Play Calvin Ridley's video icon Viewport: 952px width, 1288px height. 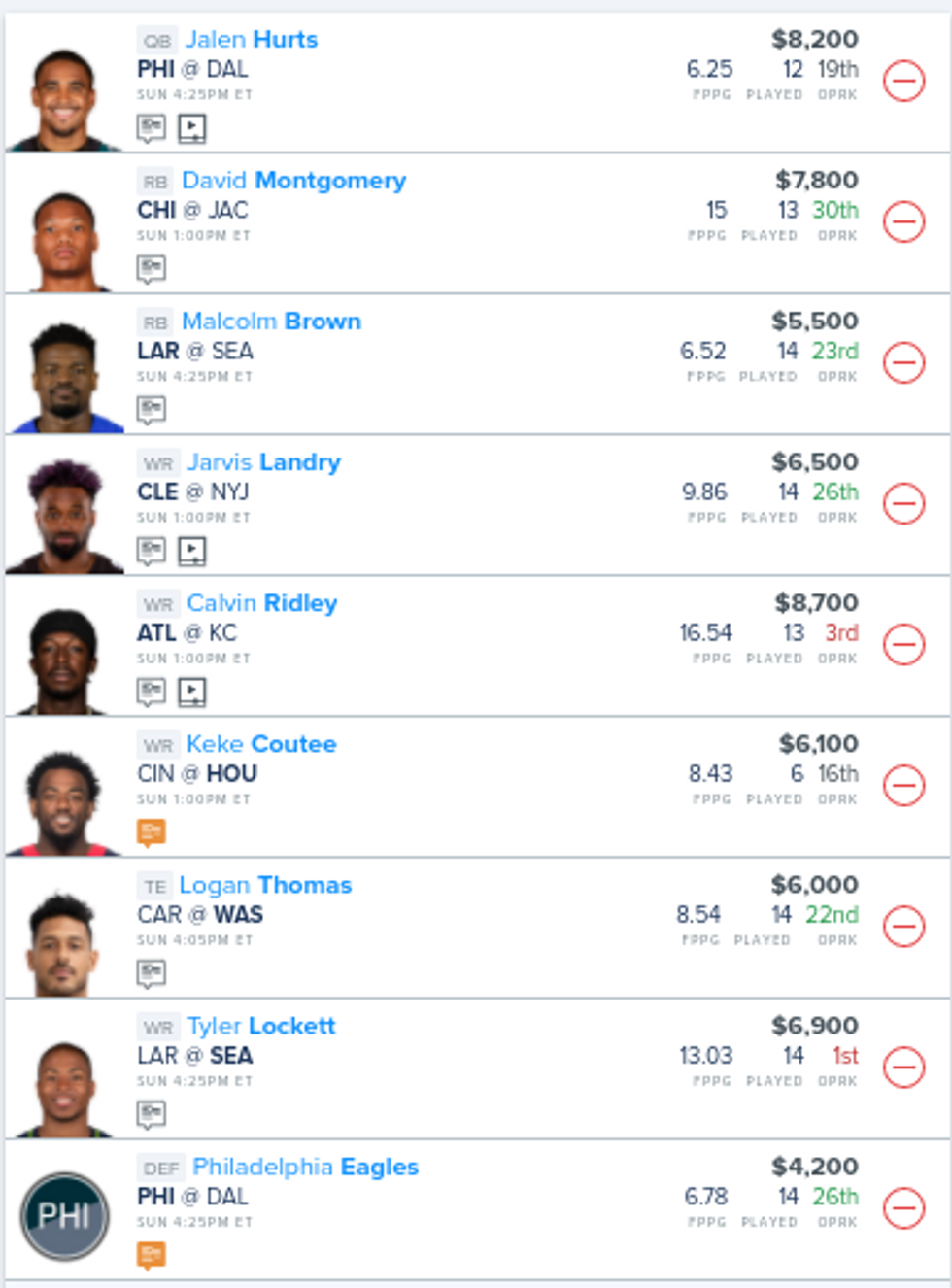click(192, 692)
